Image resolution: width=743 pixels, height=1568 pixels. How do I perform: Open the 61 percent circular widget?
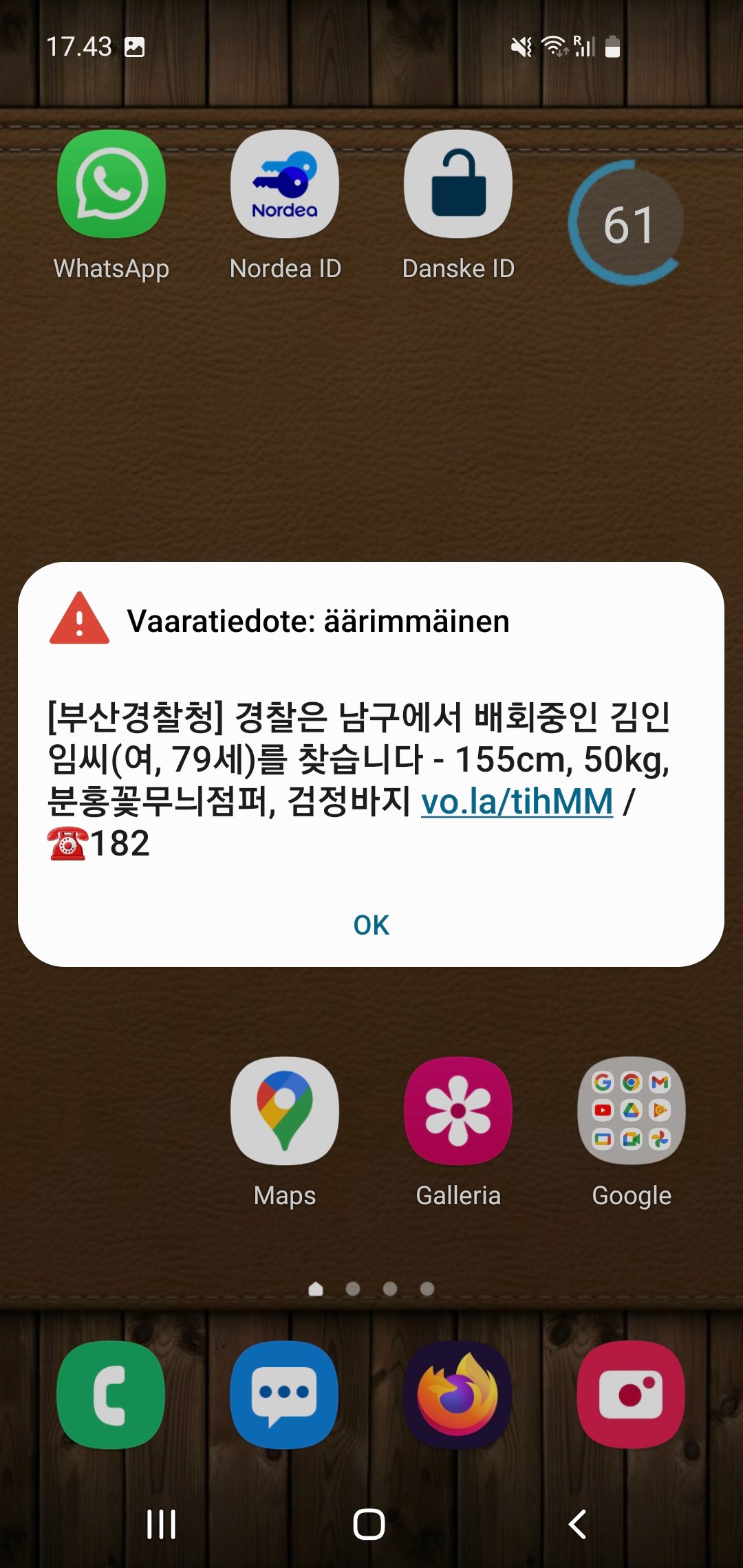pos(627,224)
